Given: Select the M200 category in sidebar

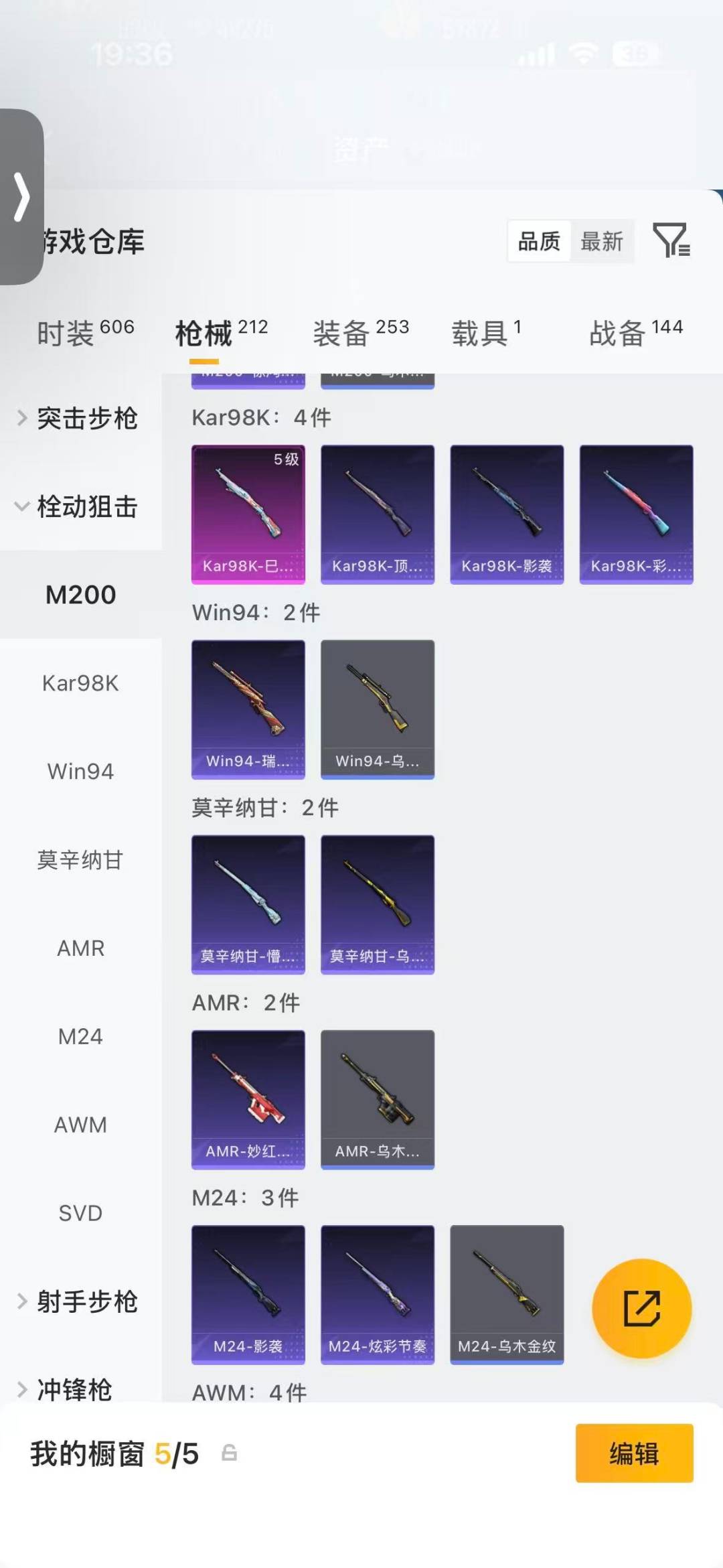Looking at the screenshot, I should 80,593.
